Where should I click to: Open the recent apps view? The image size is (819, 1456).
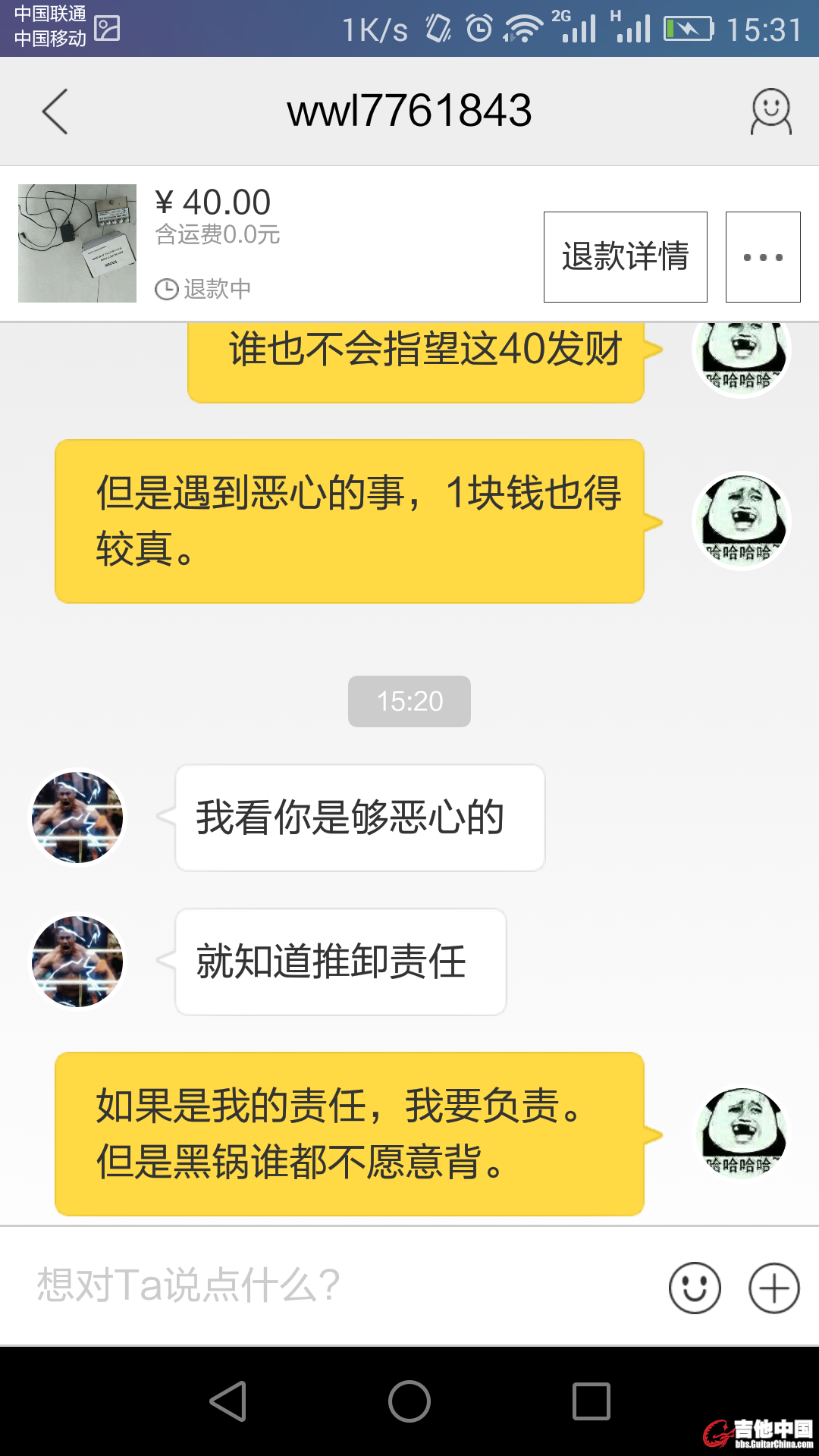pos(591,1401)
